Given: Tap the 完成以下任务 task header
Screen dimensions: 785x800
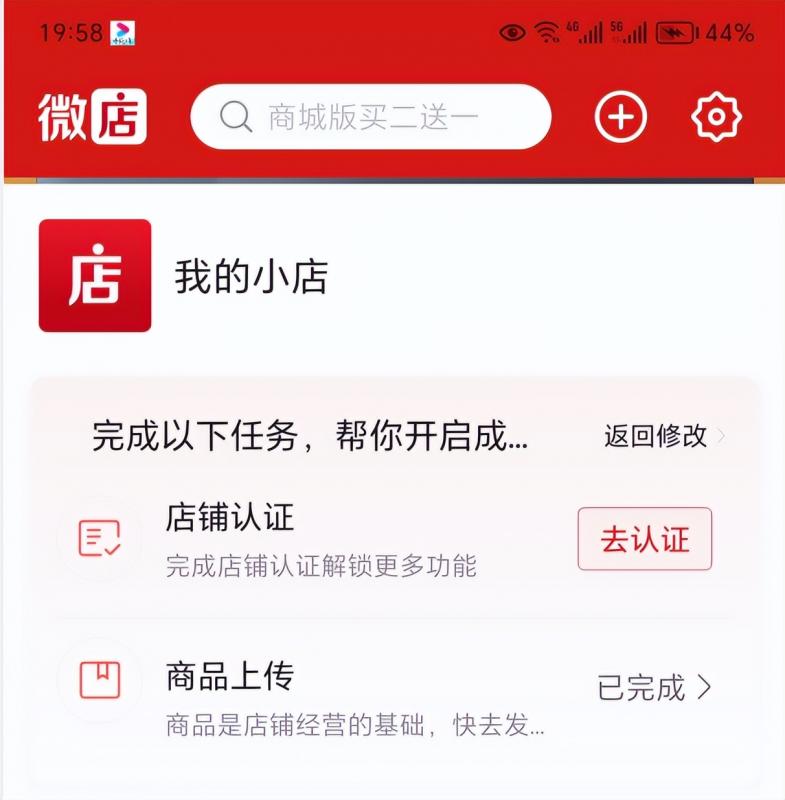Looking at the screenshot, I should tap(310, 434).
